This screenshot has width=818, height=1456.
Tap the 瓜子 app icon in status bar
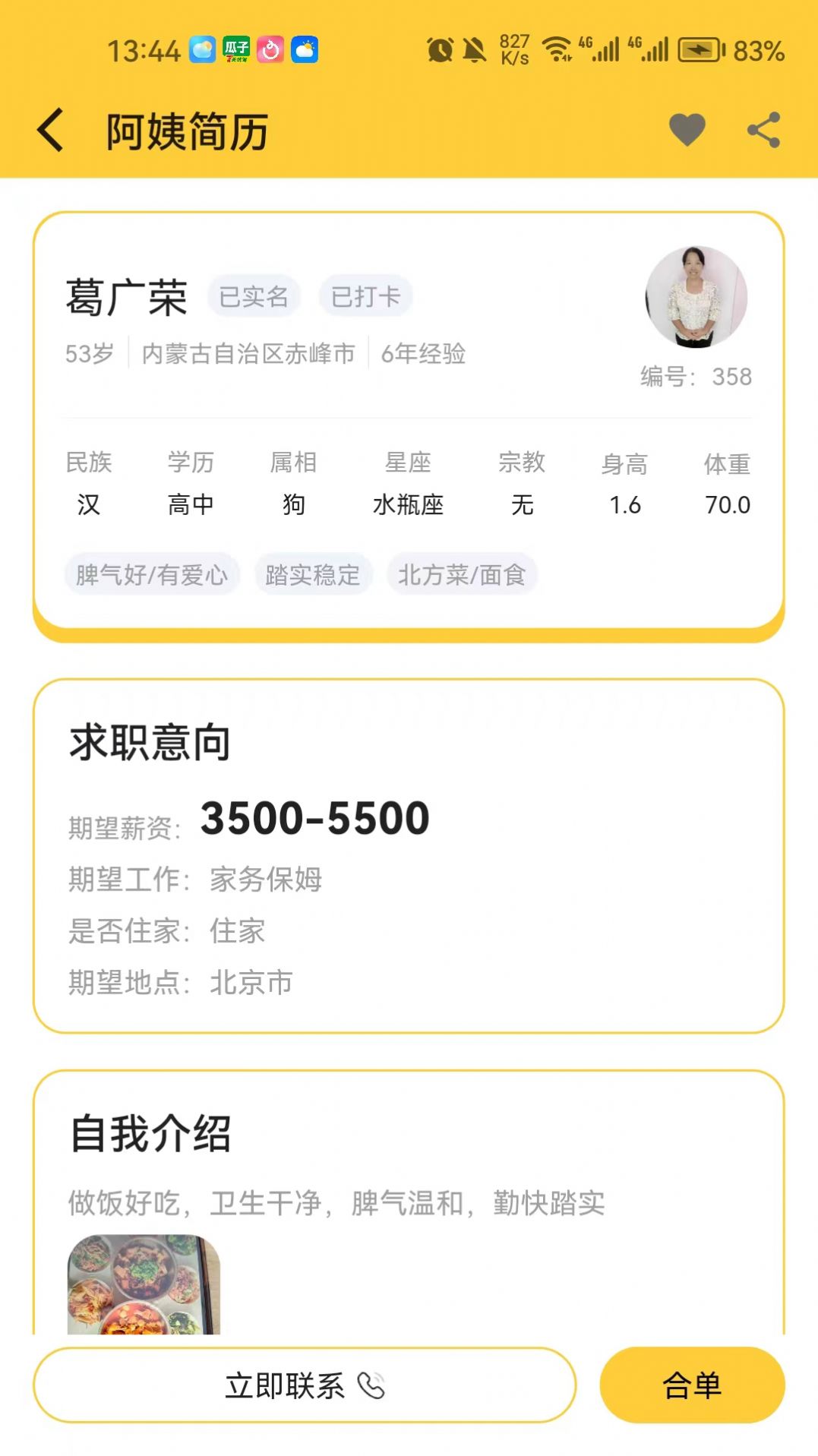(236, 49)
